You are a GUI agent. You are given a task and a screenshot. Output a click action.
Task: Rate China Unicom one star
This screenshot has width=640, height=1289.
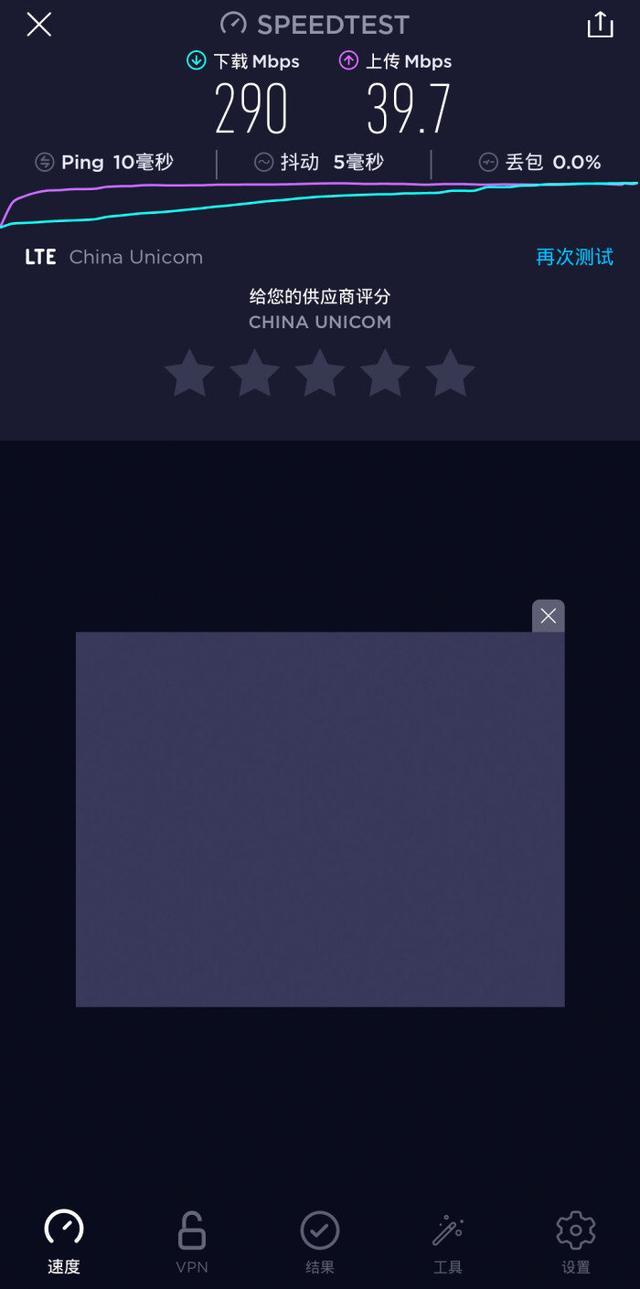tap(189, 373)
